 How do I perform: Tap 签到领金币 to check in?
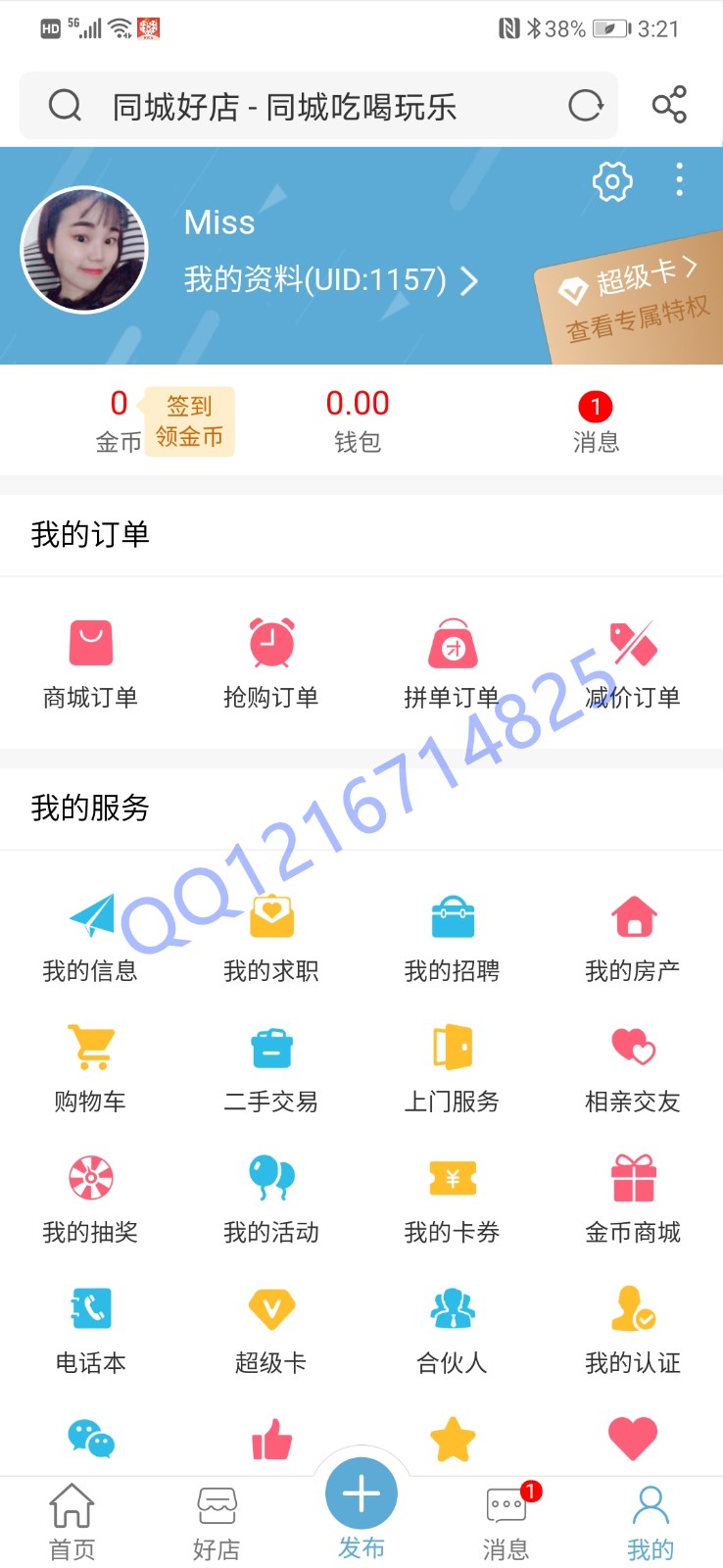(x=189, y=421)
